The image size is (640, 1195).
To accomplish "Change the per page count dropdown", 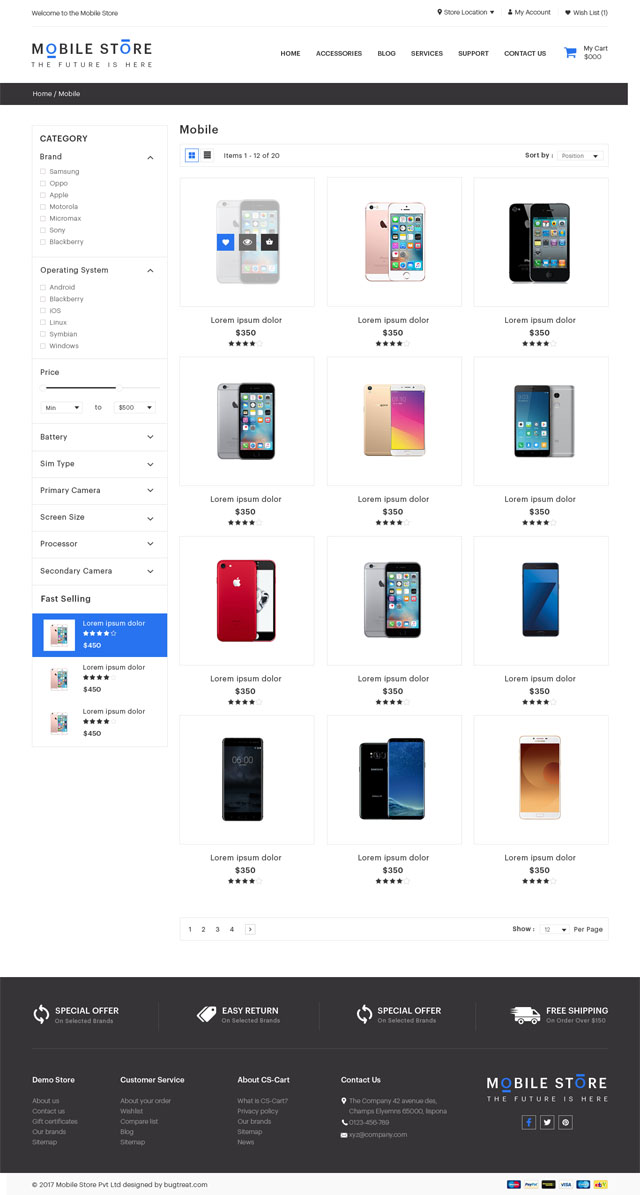I will click(554, 930).
